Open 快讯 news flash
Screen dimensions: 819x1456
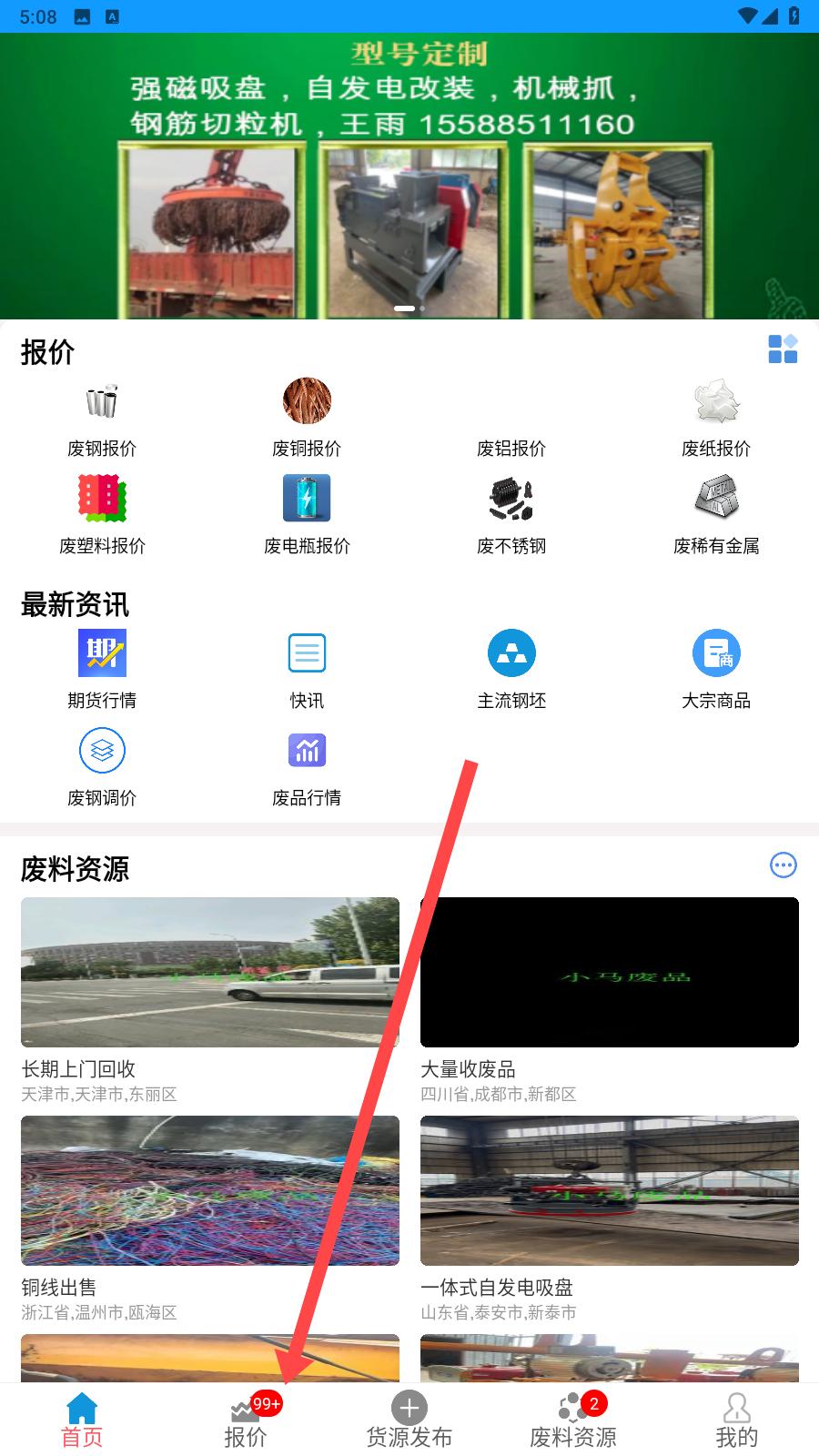pos(307,669)
